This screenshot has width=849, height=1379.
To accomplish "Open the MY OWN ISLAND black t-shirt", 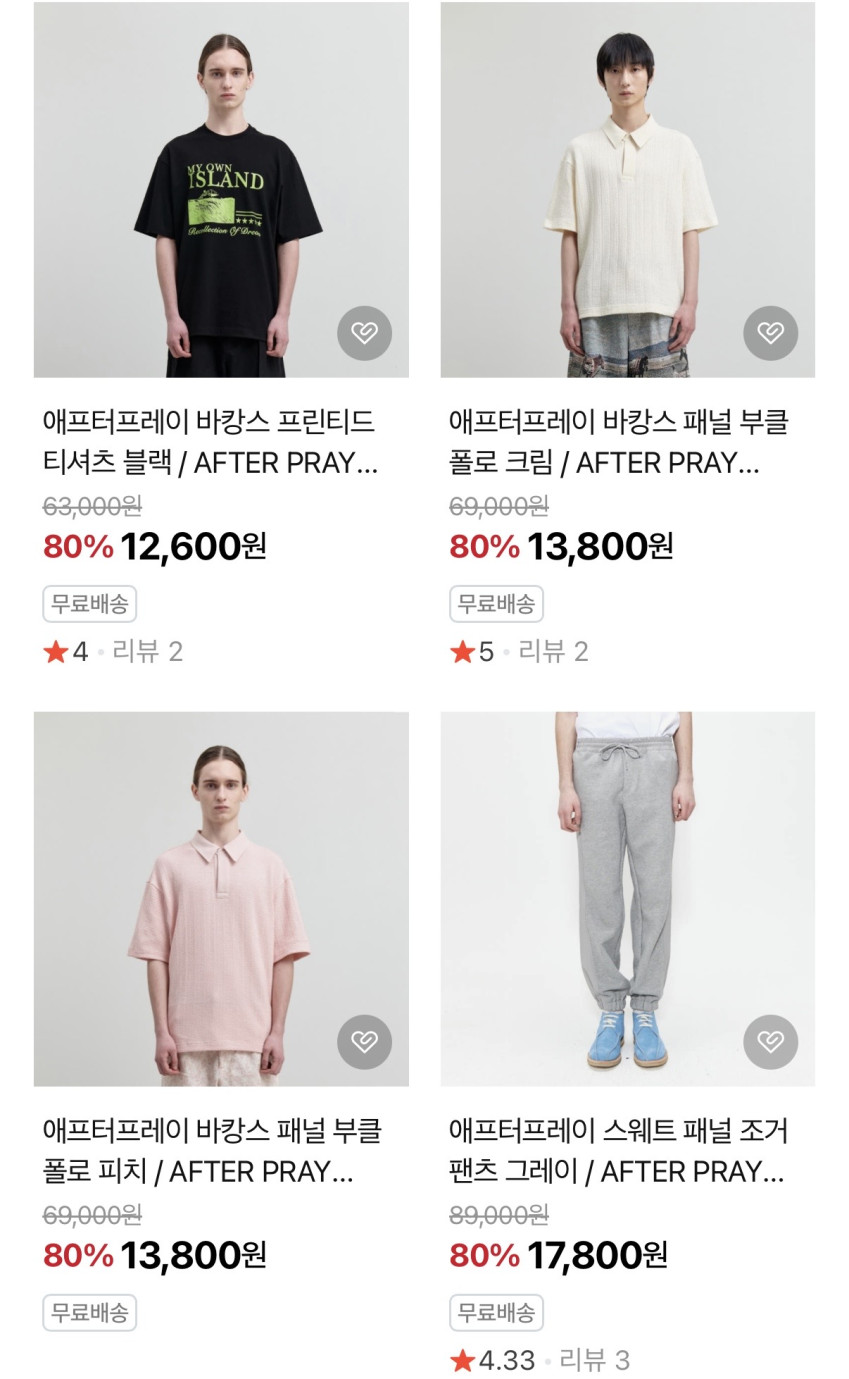I will tap(221, 190).
